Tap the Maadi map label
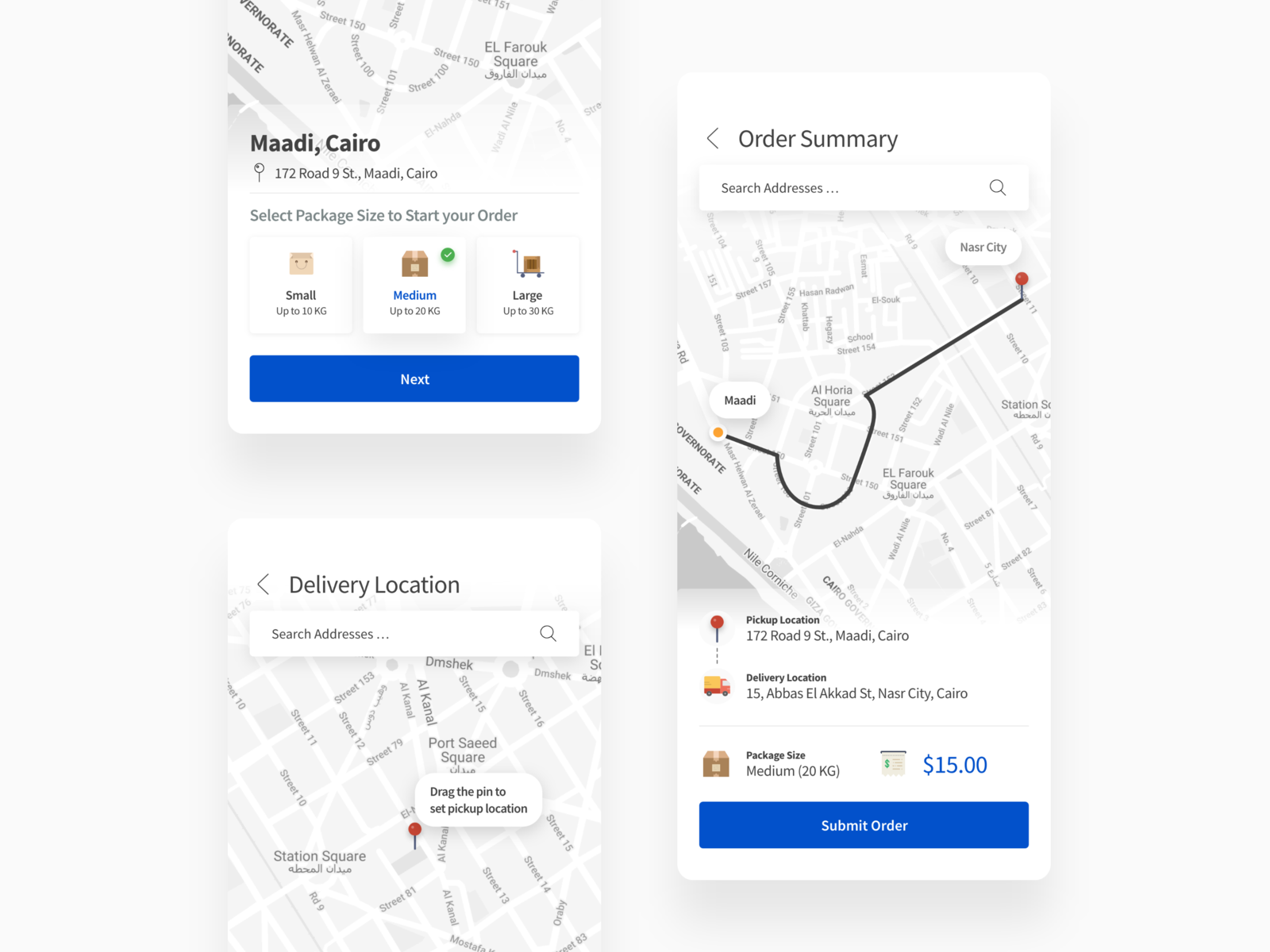 [740, 401]
